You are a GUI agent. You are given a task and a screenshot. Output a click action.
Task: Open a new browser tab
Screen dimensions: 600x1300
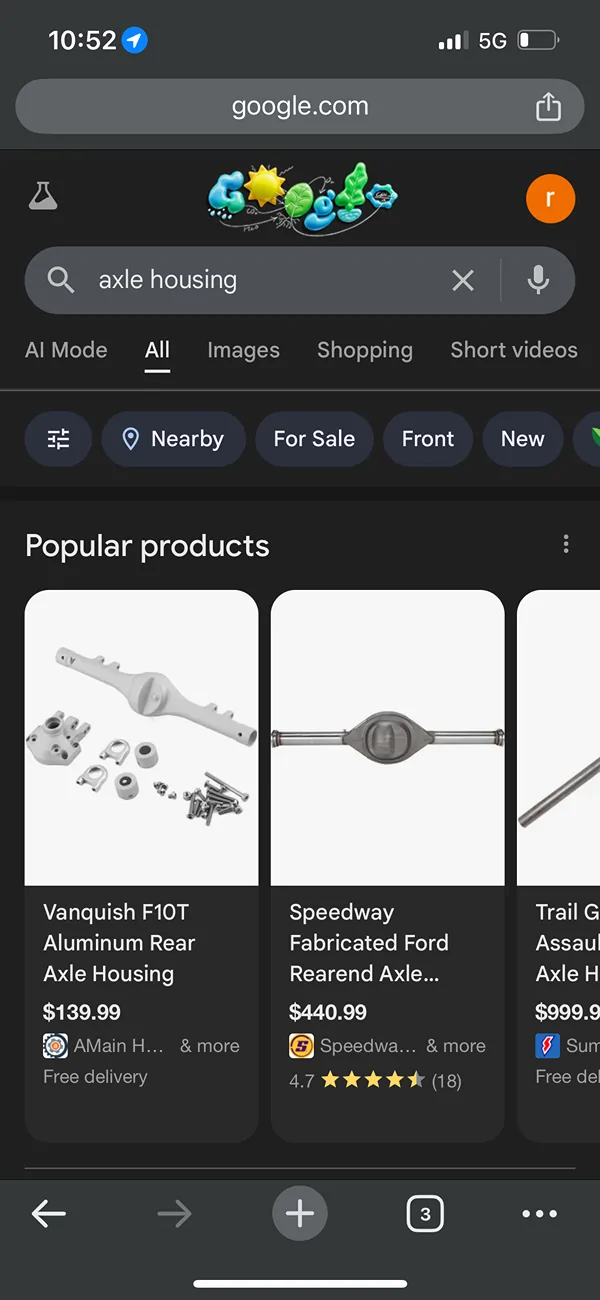[x=300, y=1214]
